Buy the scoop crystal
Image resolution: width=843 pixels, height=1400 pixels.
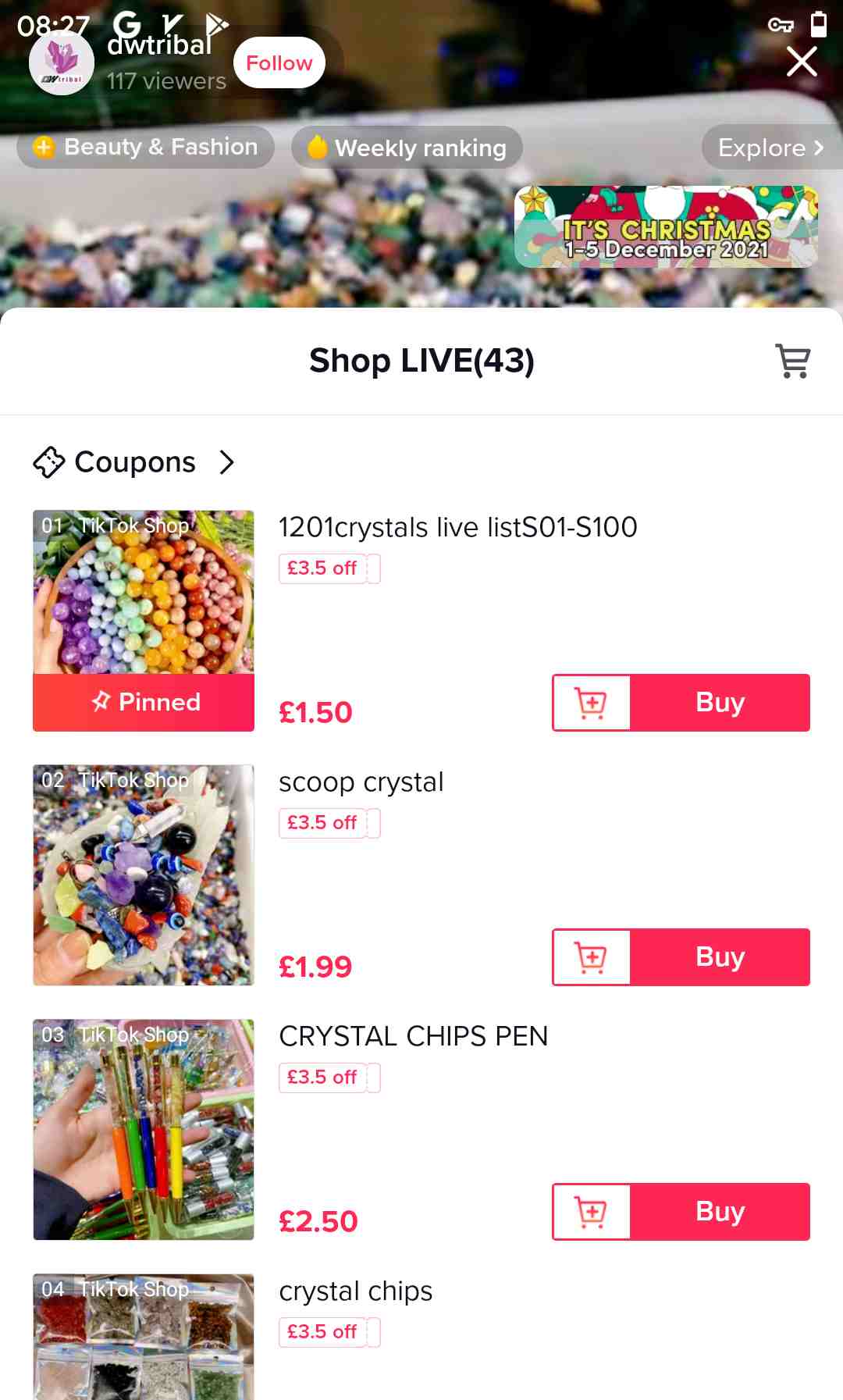[x=720, y=957]
